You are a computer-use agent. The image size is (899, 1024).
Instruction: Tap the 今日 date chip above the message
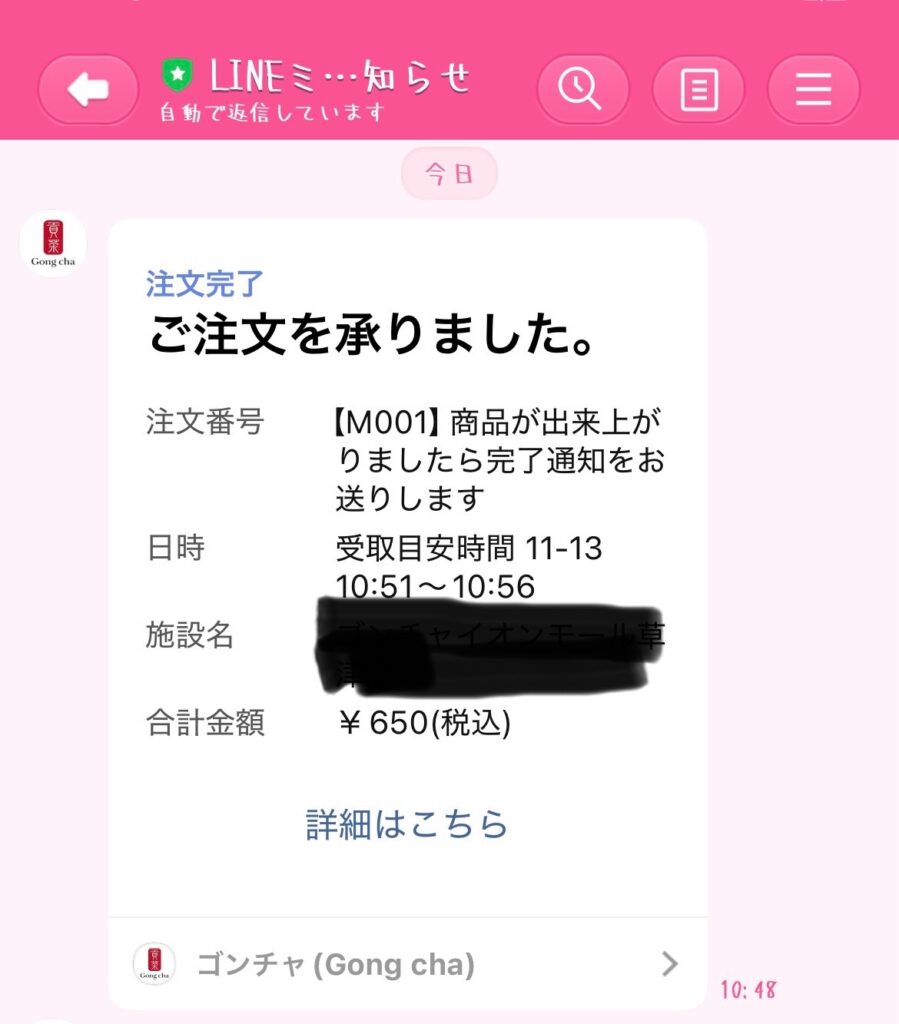(x=448, y=172)
